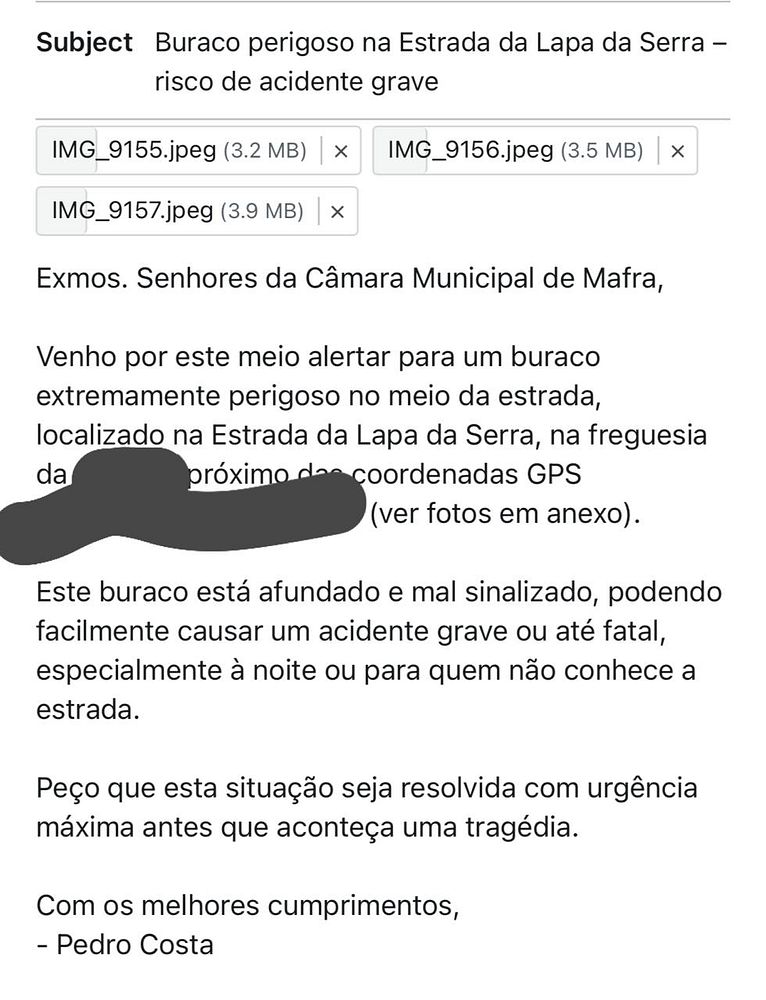This screenshot has width=766, height=1000.
Task: Open the IMG_9157.jpeg attachment
Action: [x=132, y=211]
